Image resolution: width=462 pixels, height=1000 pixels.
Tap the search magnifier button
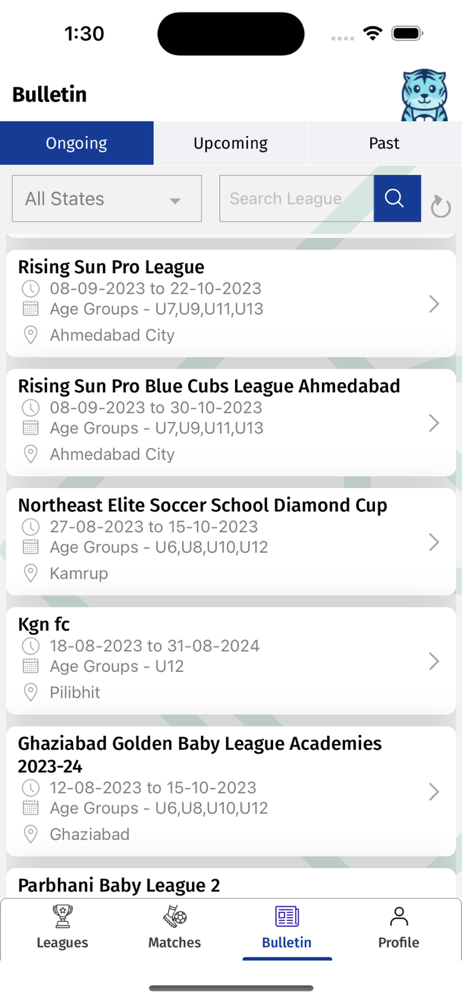(397, 198)
